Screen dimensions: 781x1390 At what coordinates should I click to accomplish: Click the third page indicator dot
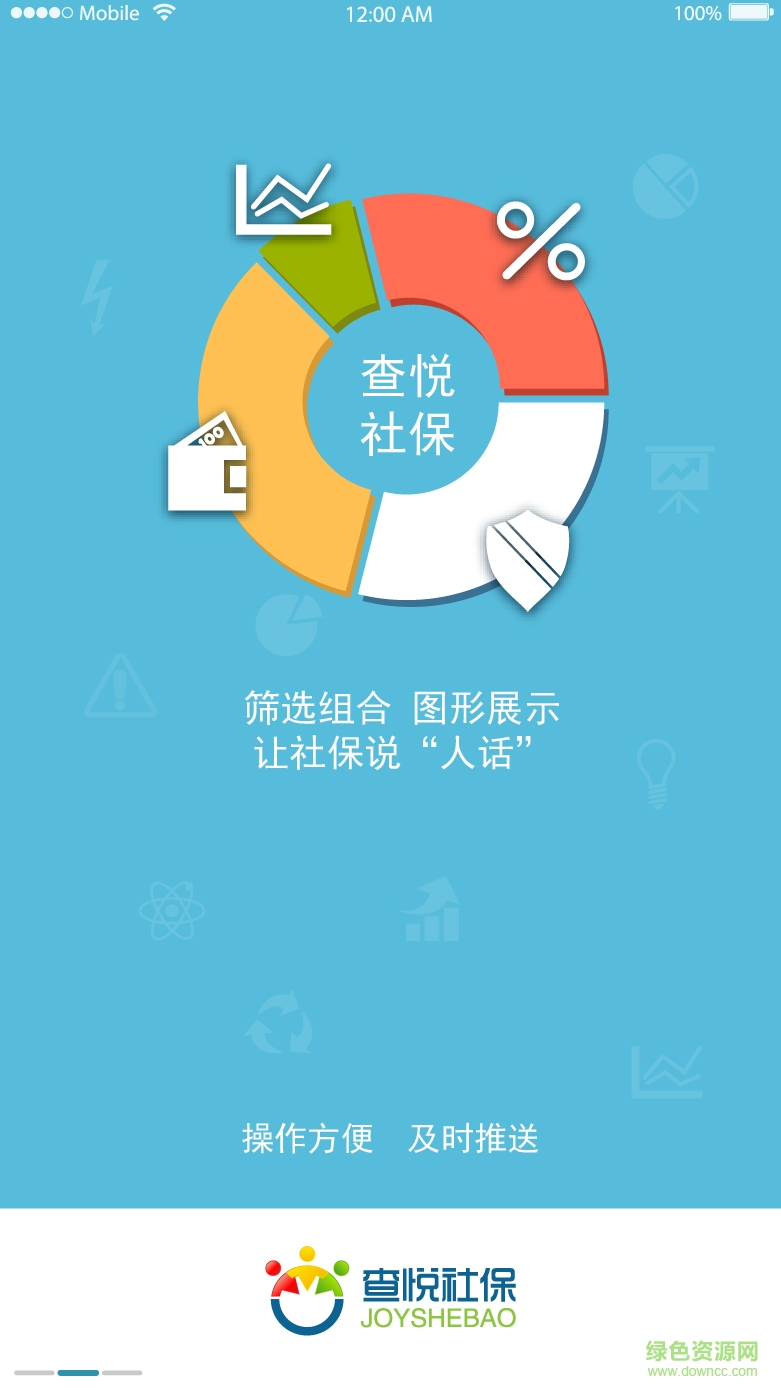point(122,1372)
